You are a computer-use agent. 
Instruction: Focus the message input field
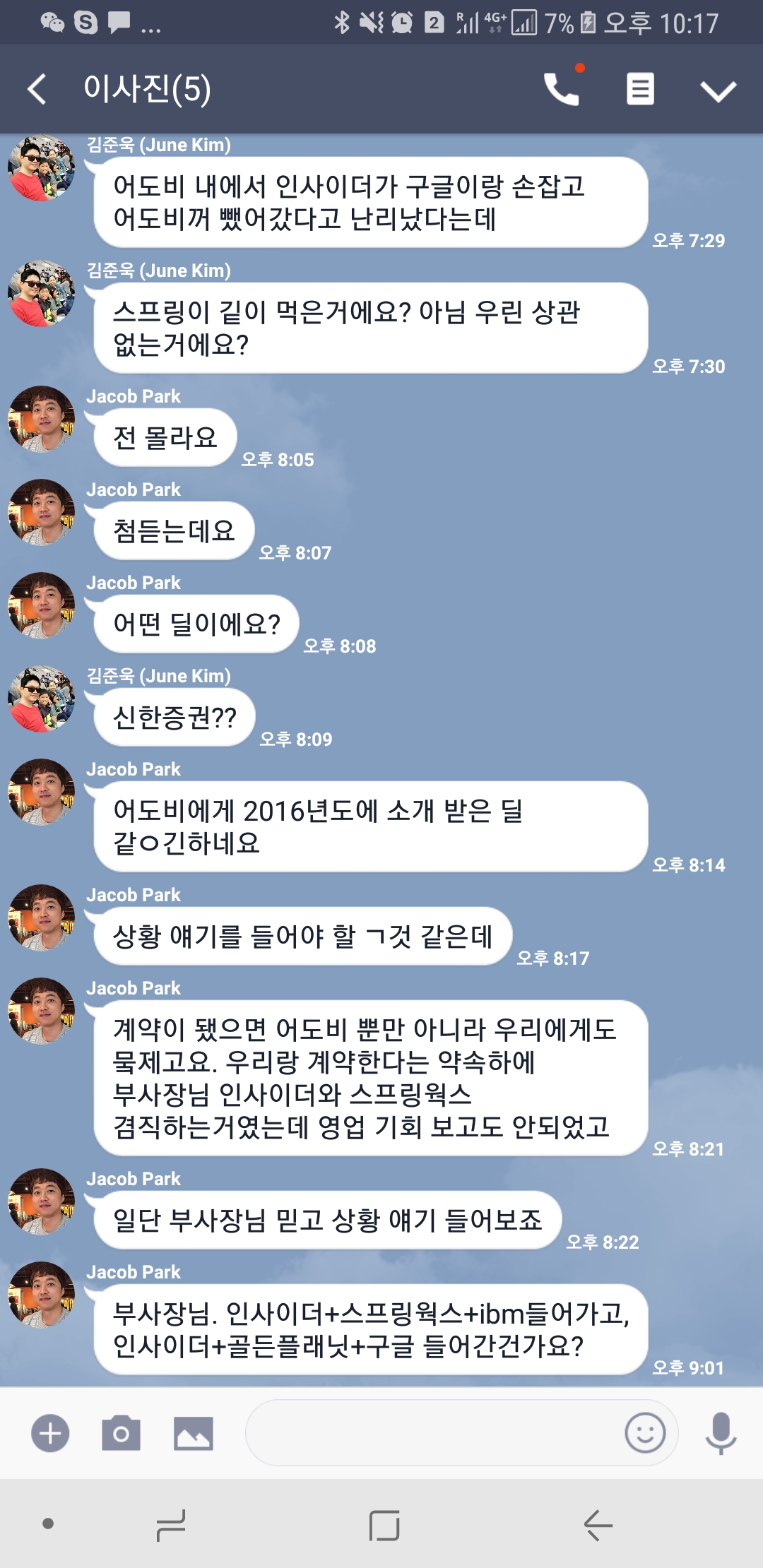[431, 1433]
